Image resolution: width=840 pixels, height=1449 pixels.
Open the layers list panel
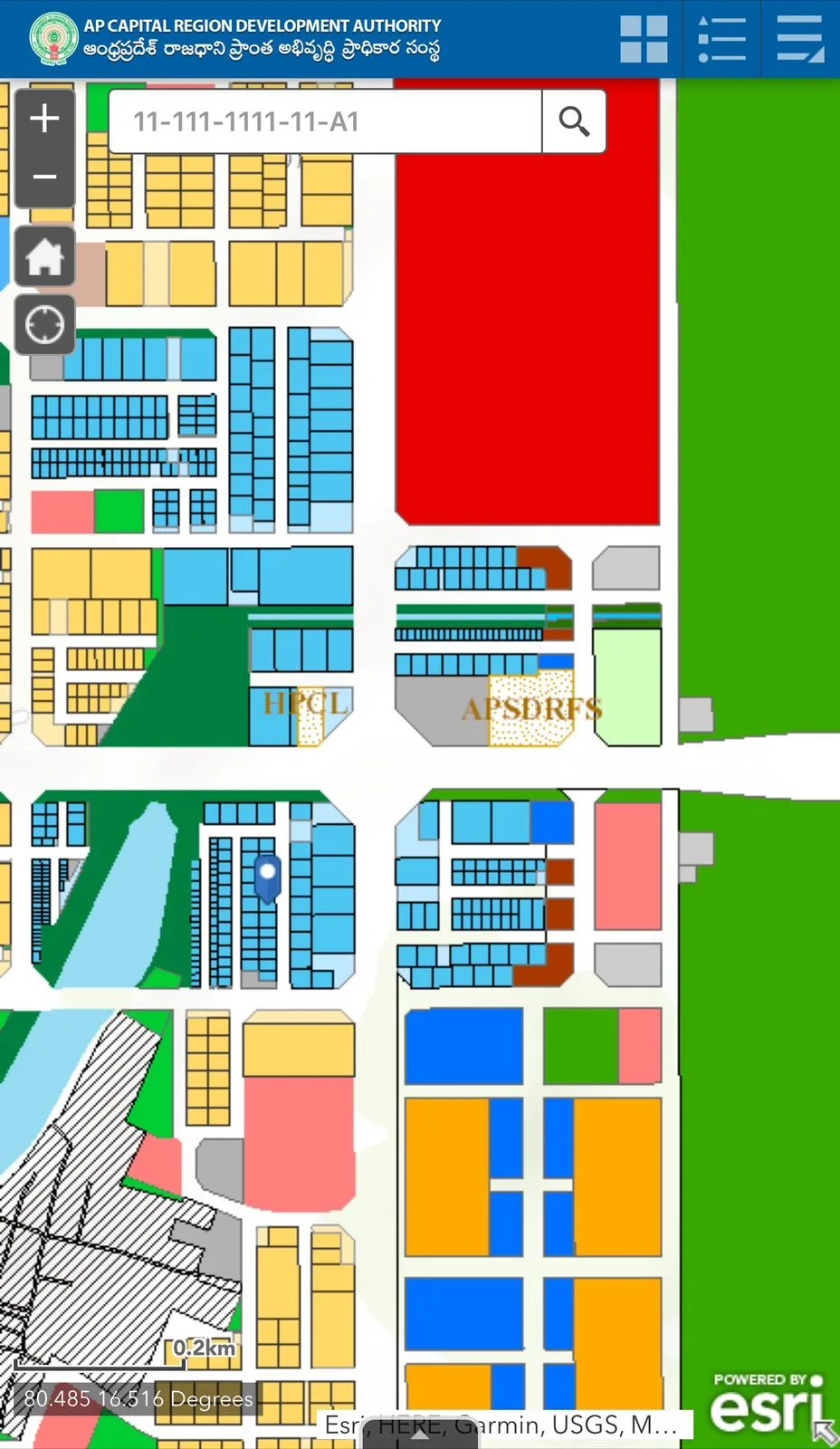pyautogui.click(x=800, y=39)
